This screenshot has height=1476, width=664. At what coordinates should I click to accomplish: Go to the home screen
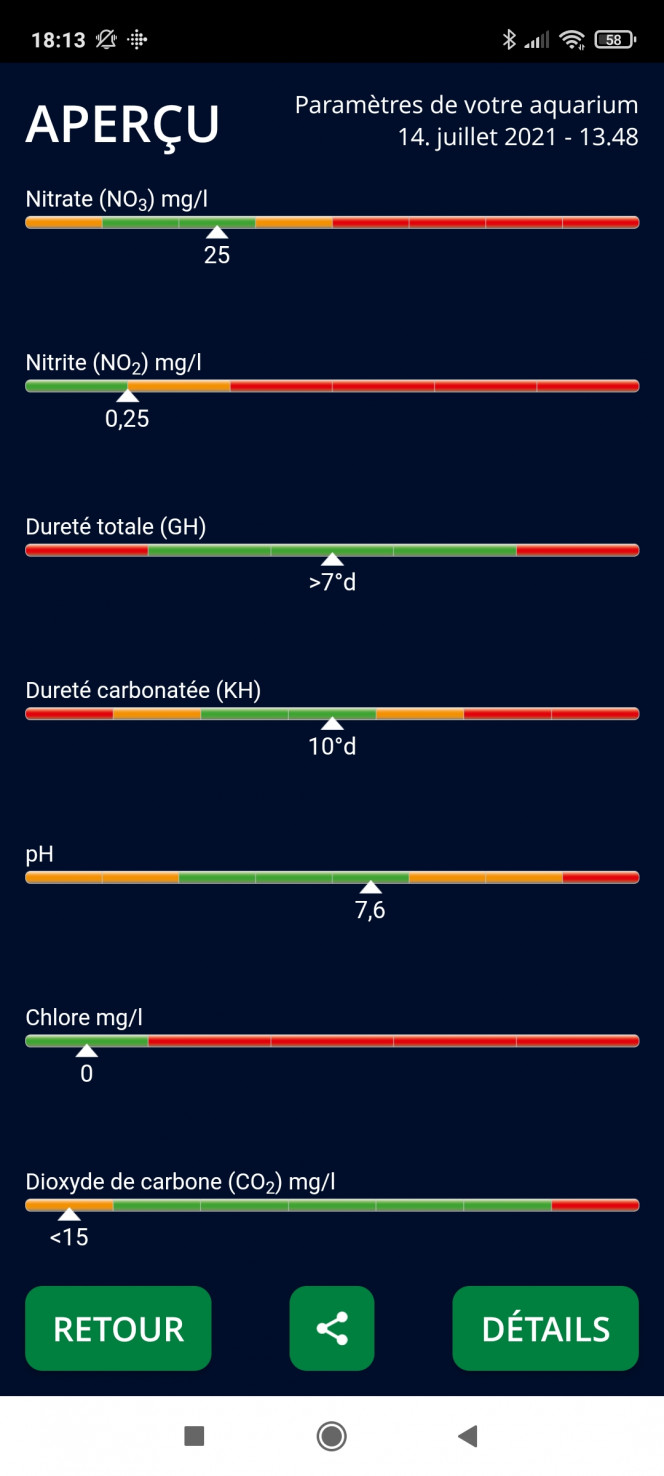(x=332, y=1437)
